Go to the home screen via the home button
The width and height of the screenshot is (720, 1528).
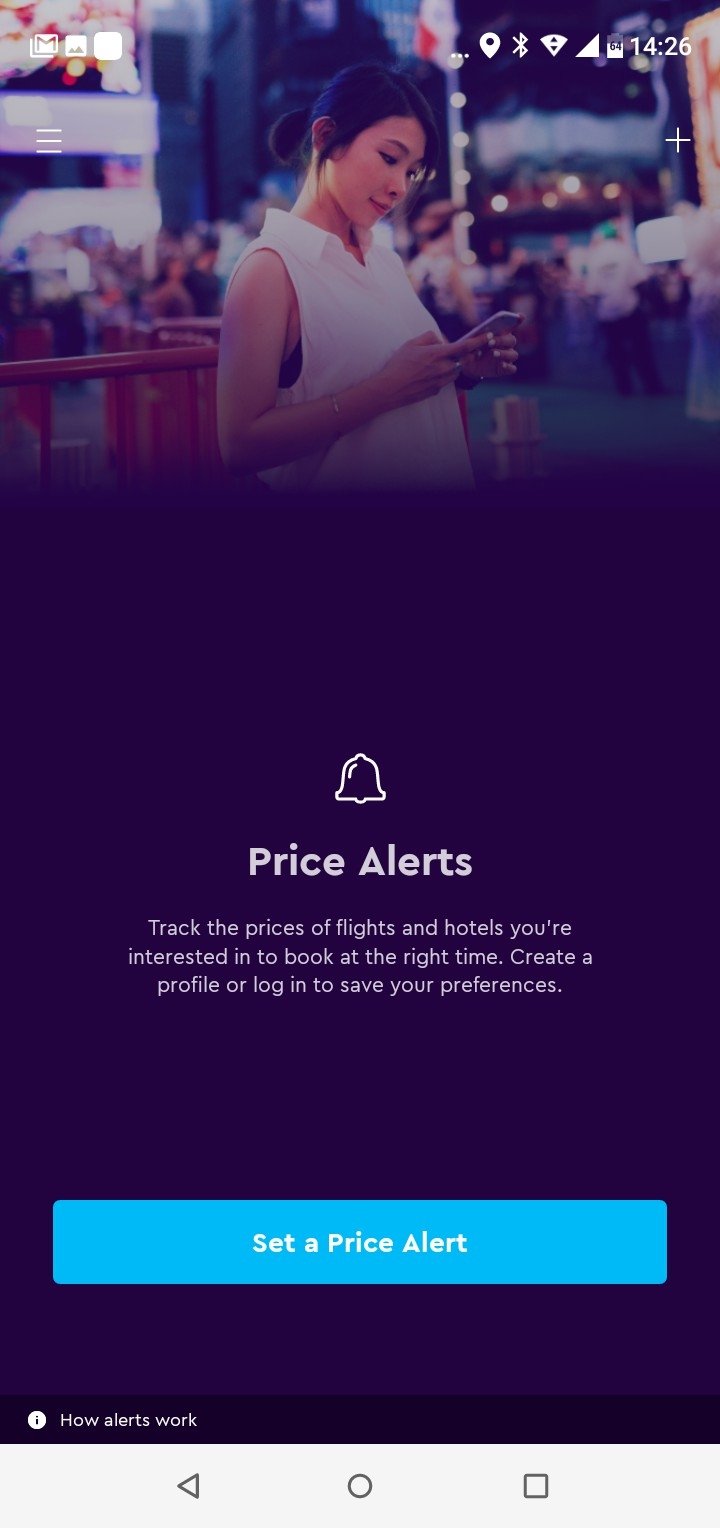tap(360, 1486)
